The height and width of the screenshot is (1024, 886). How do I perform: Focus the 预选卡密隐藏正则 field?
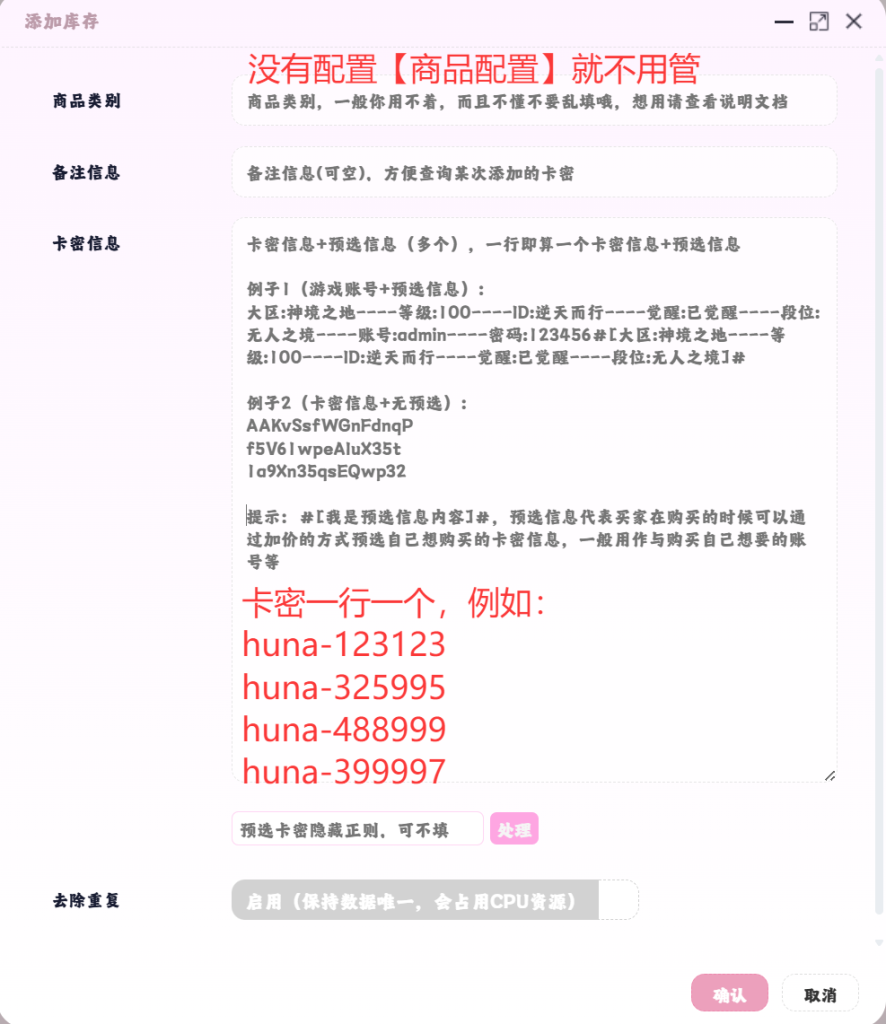tap(357, 829)
